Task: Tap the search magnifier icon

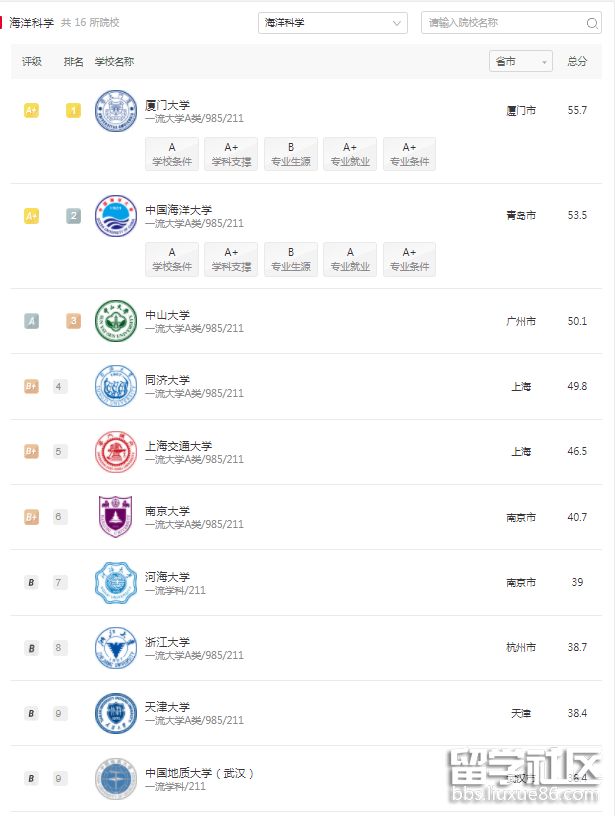Action: pyautogui.click(x=593, y=23)
